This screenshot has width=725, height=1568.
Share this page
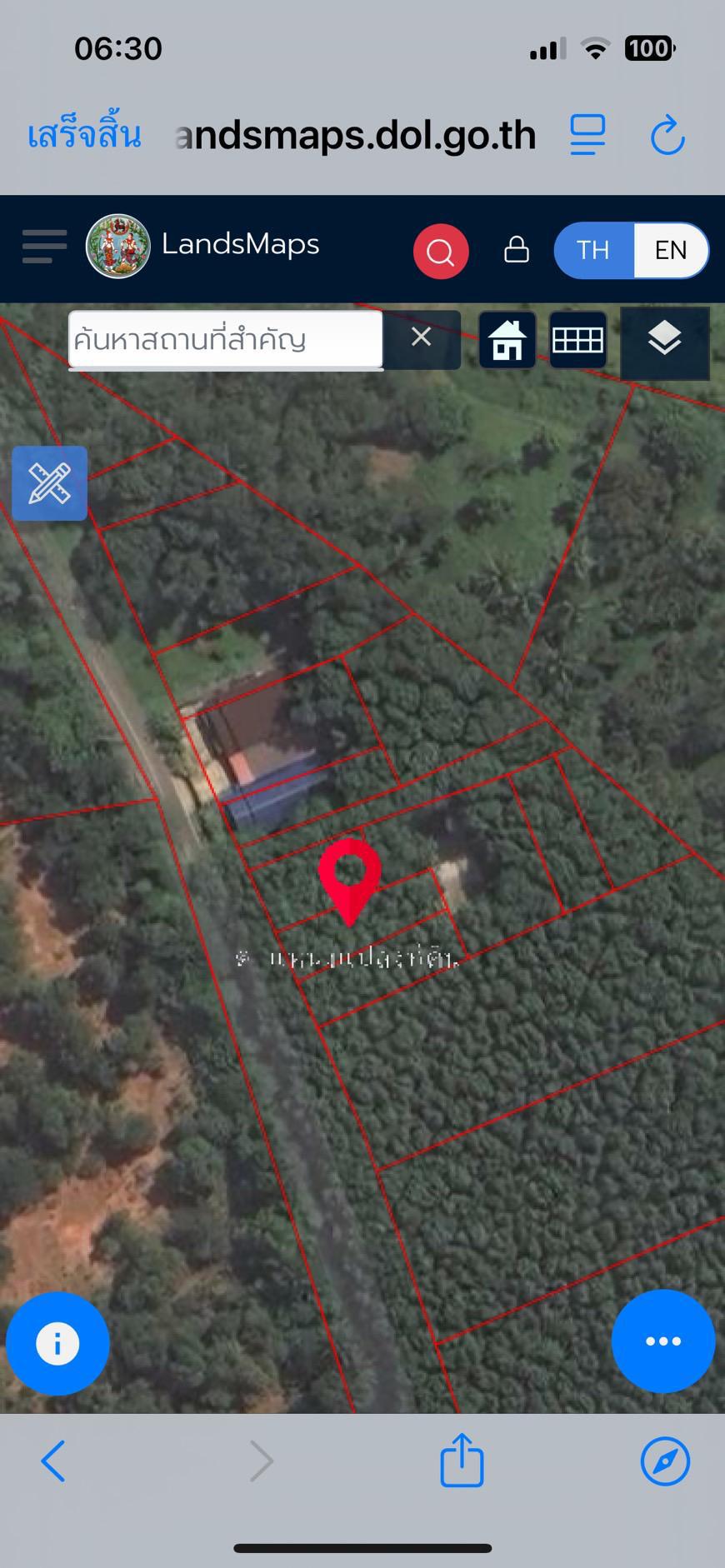462,1459
